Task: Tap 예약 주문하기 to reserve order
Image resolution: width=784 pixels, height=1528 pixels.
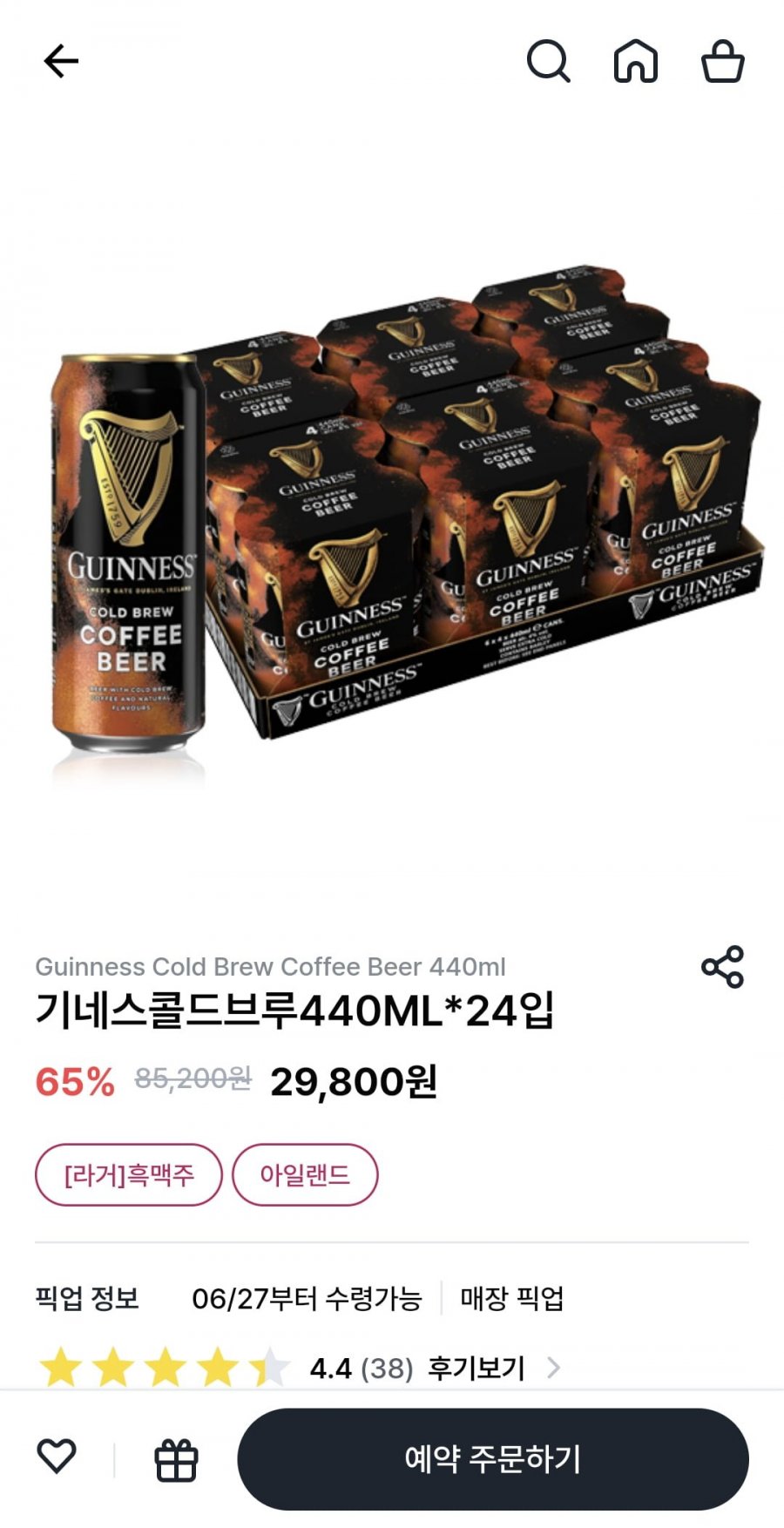Action: pyautogui.click(x=492, y=1458)
